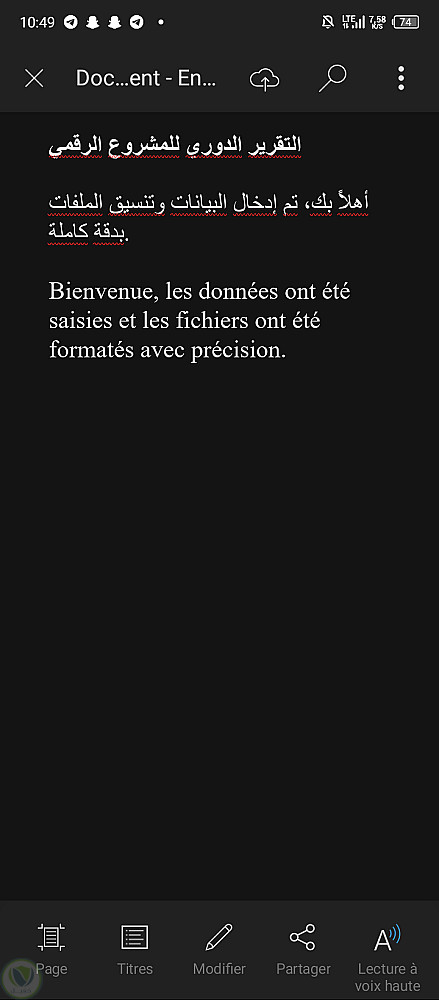Open the Titres headings list

click(x=135, y=949)
